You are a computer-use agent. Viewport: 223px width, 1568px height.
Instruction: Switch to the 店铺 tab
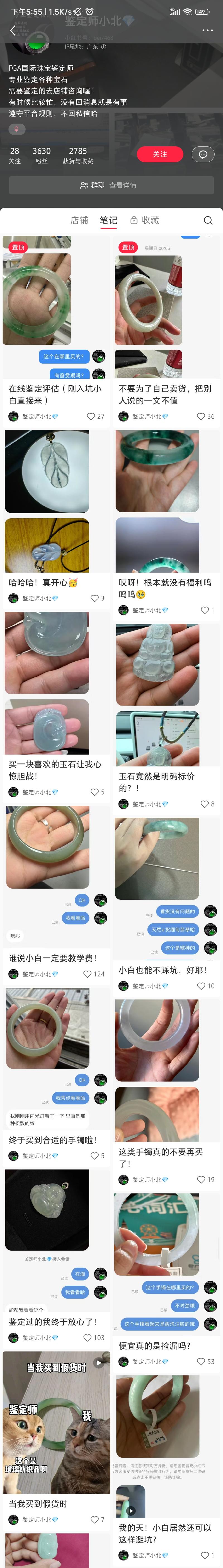tap(79, 220)
